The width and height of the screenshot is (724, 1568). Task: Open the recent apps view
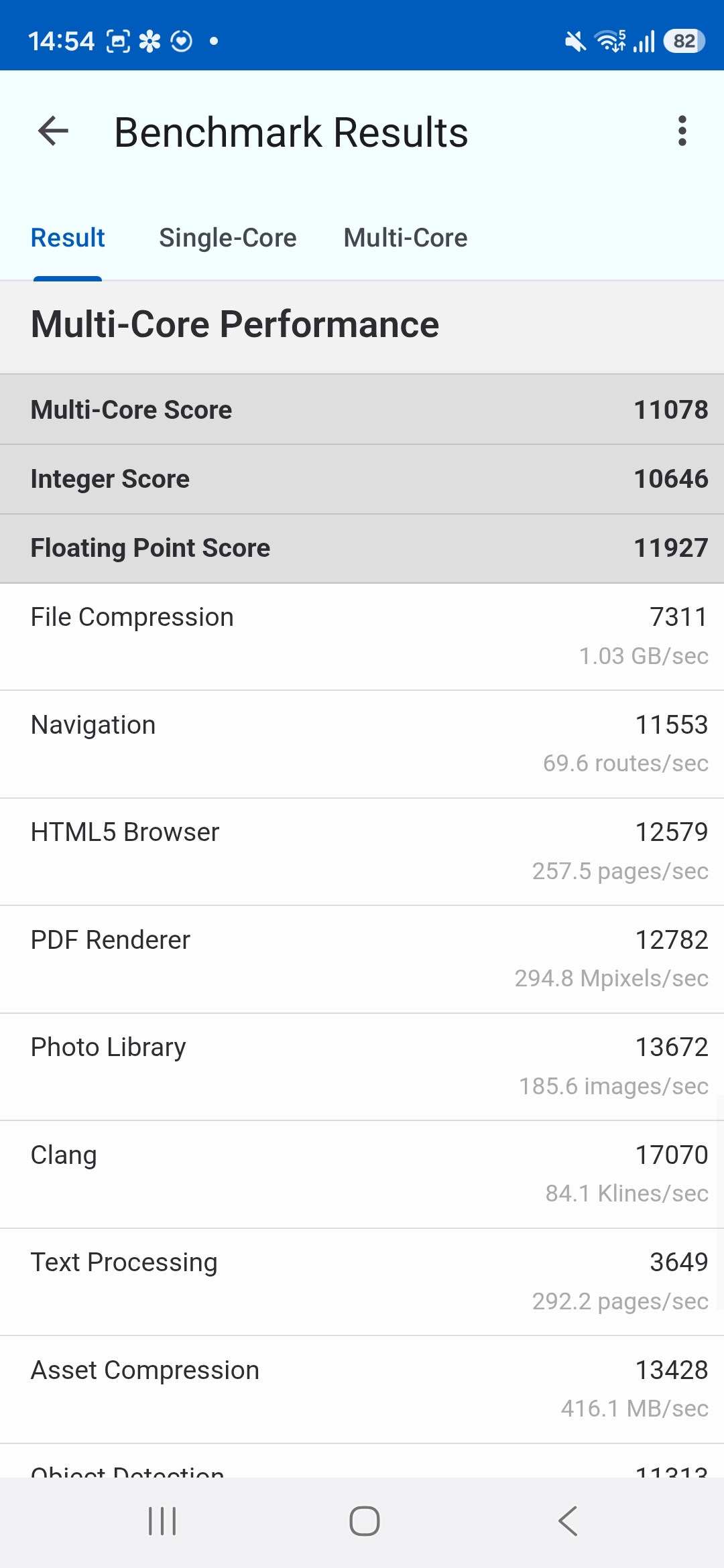tap(162, 1521)
